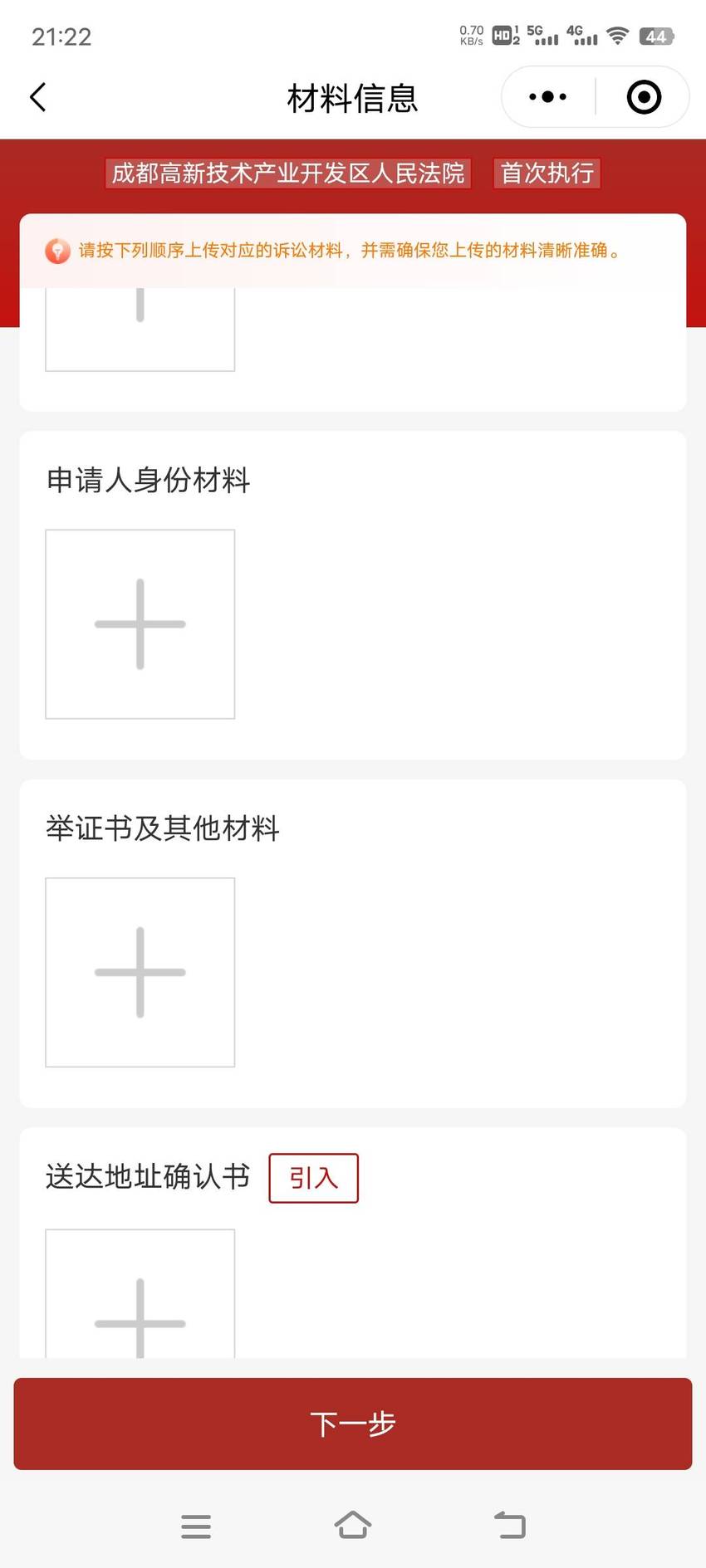706x1568 pixels.
Task: Open the mini program overflow menu
Action: 547,97
